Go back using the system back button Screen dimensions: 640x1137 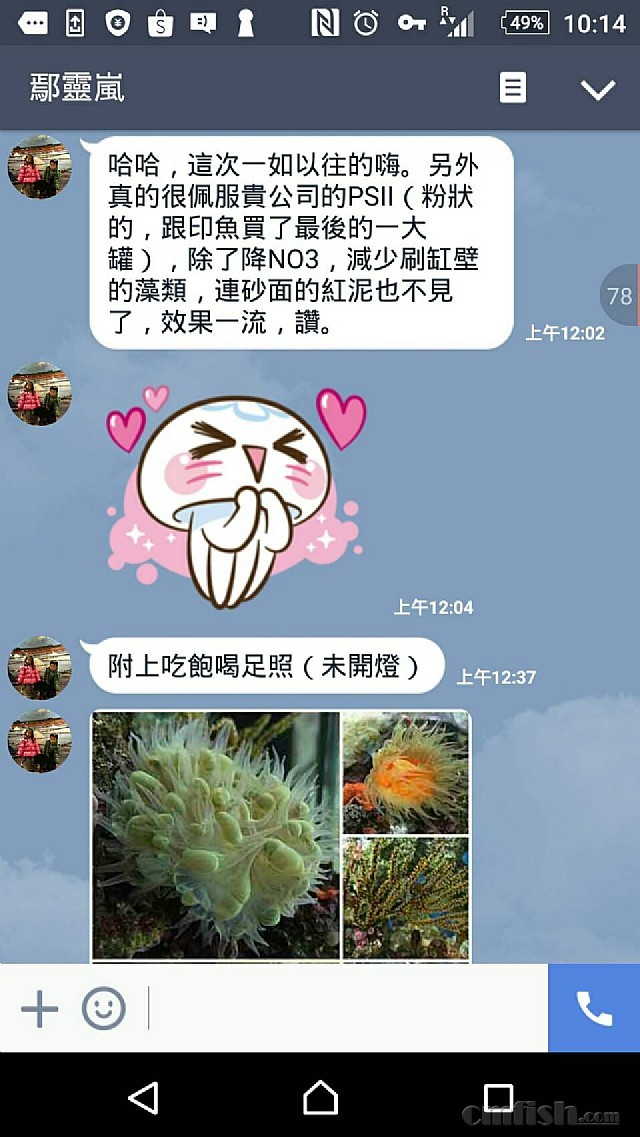coord(143,1097)
